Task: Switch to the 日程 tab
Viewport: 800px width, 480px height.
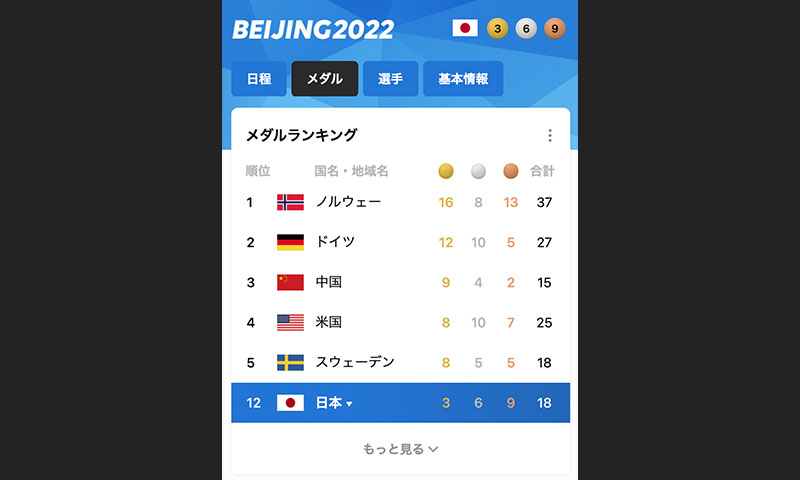Action: [x=259, y=79]
